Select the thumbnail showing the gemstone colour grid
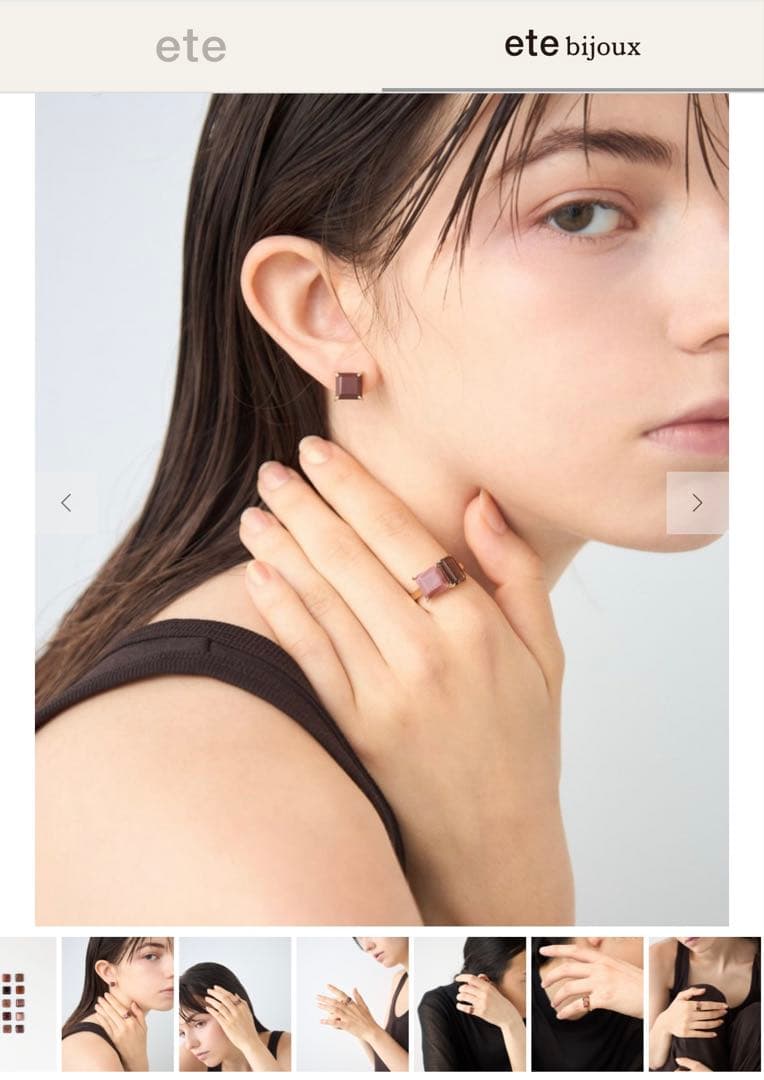Image resolution: width=764 pixels, height=1080 pixels. (x=27, y=1003)
